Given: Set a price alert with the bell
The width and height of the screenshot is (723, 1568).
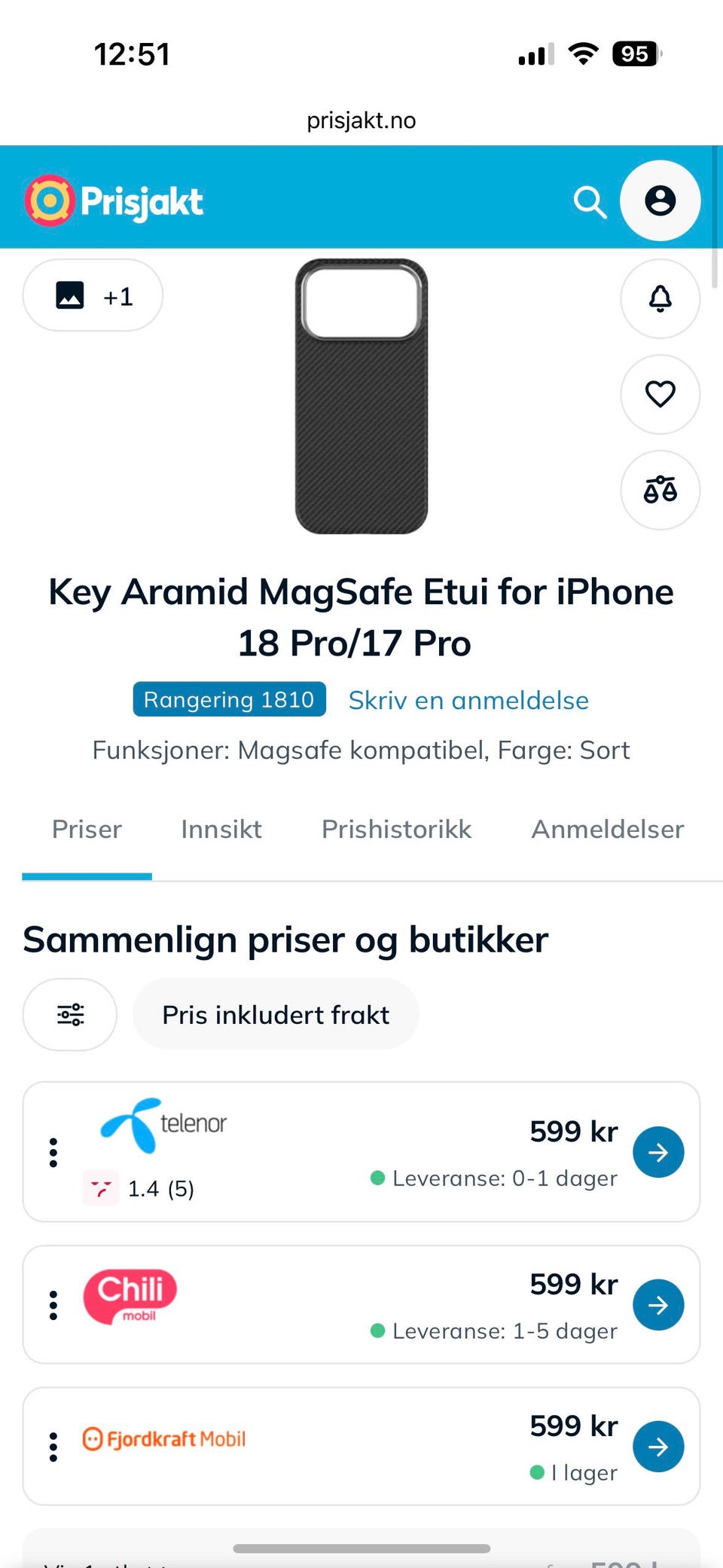Looking at the screenshot, I should pos(660,298).
